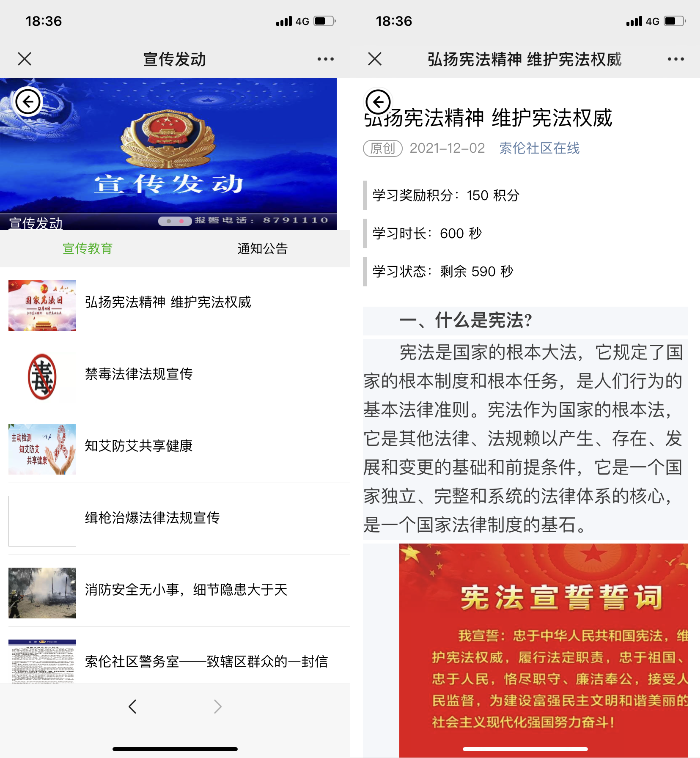Viewport: 700px width, 758px height.
Task: Read 消防安全无小事，细节隐患大于天
Action: point(186,590)
